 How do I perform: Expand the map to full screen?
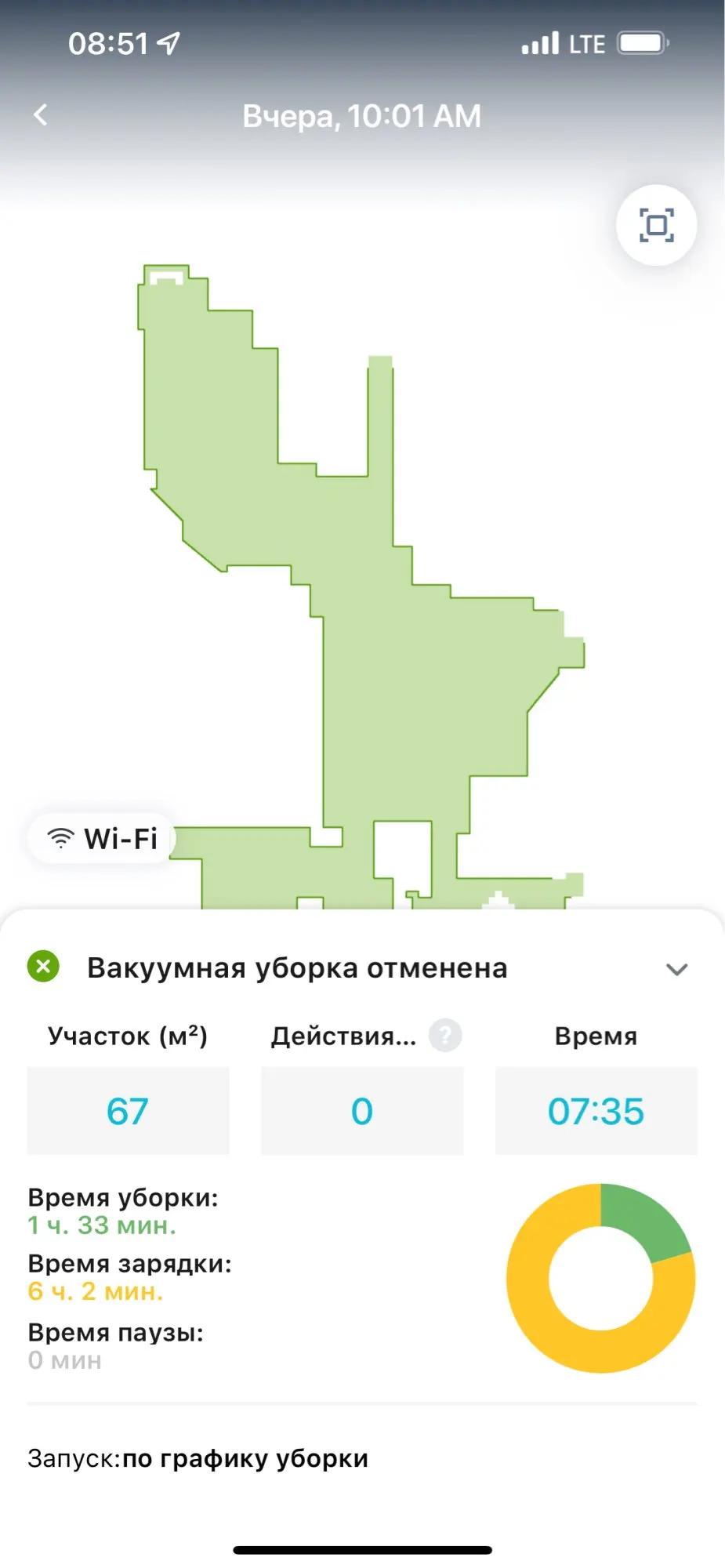click(656, 225)
